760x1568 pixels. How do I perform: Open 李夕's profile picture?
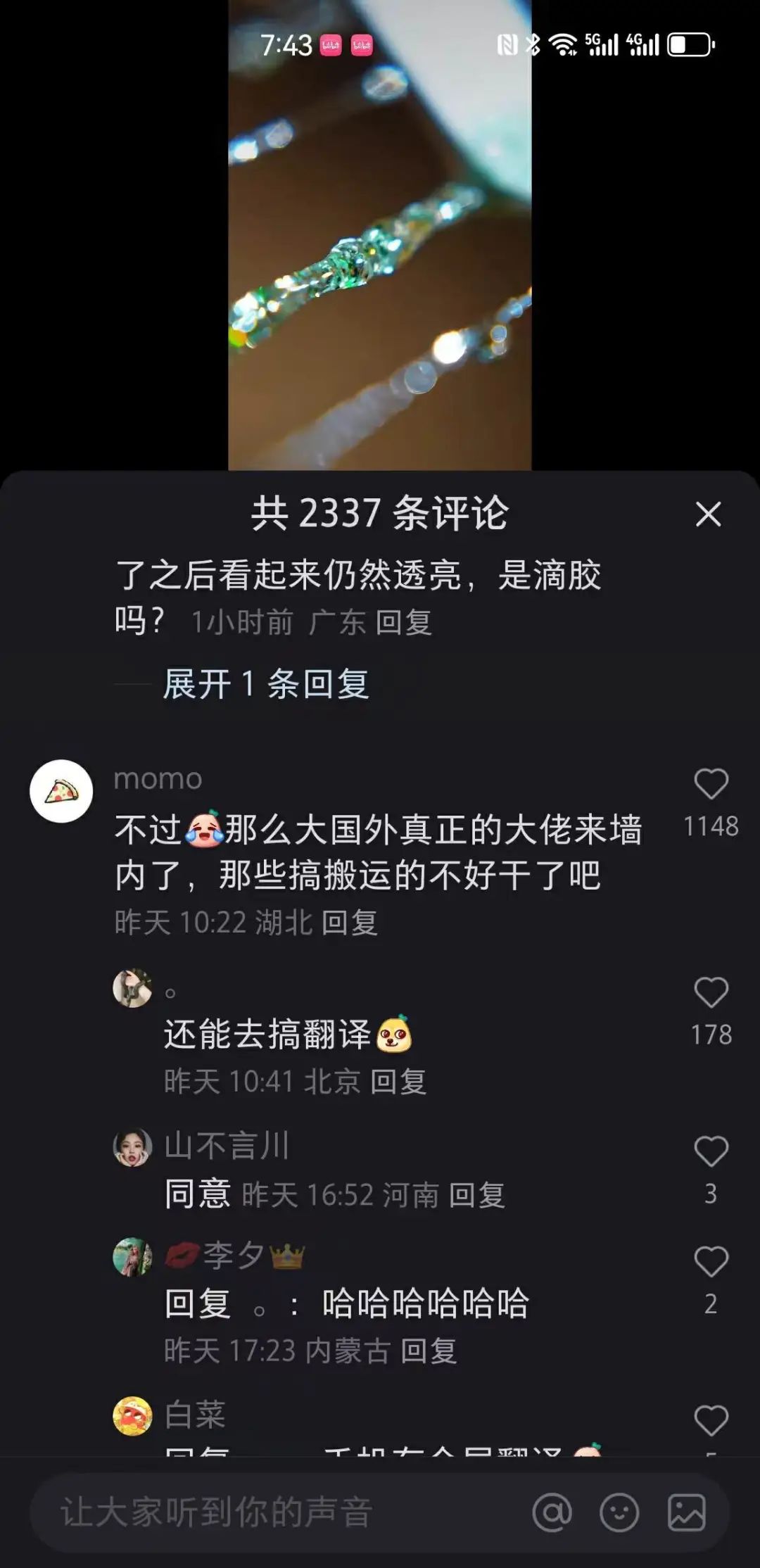point(132,1257)
